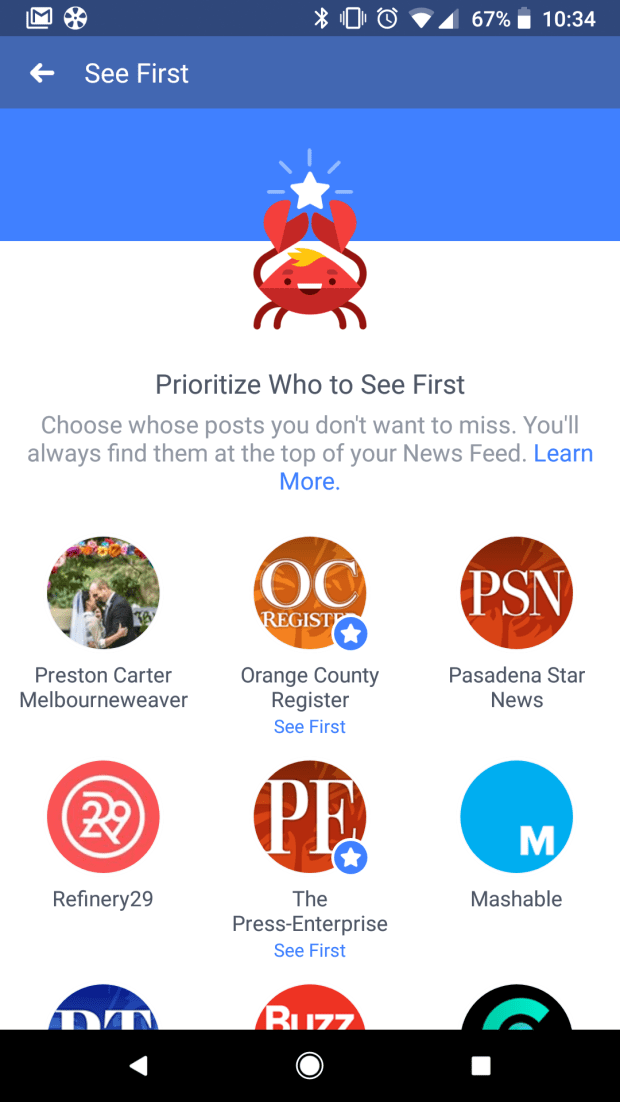The width and height of the screenshot is (620, 1102).
Task: Tap the system home button
Action: [310, 1066]
